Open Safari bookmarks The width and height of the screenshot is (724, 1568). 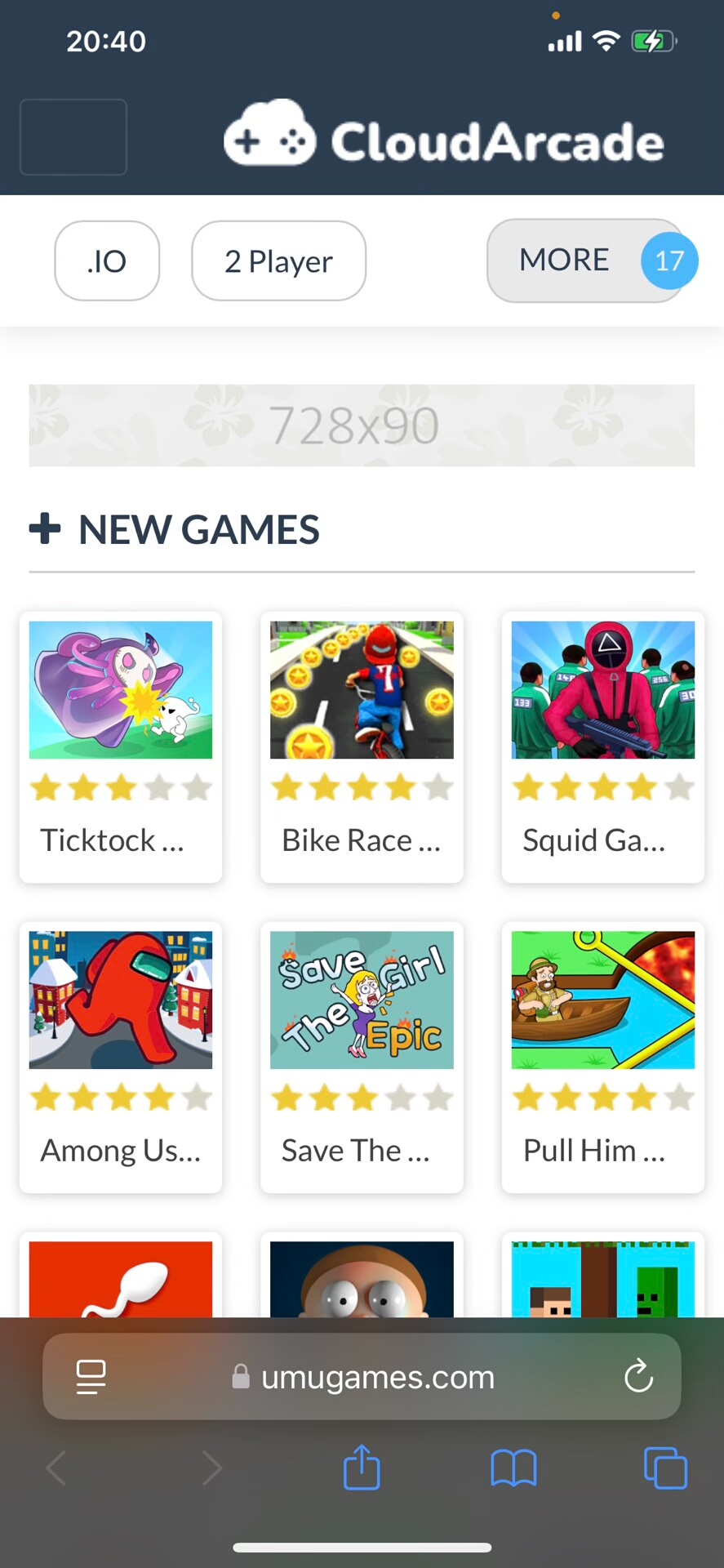tap(513, 1468)
